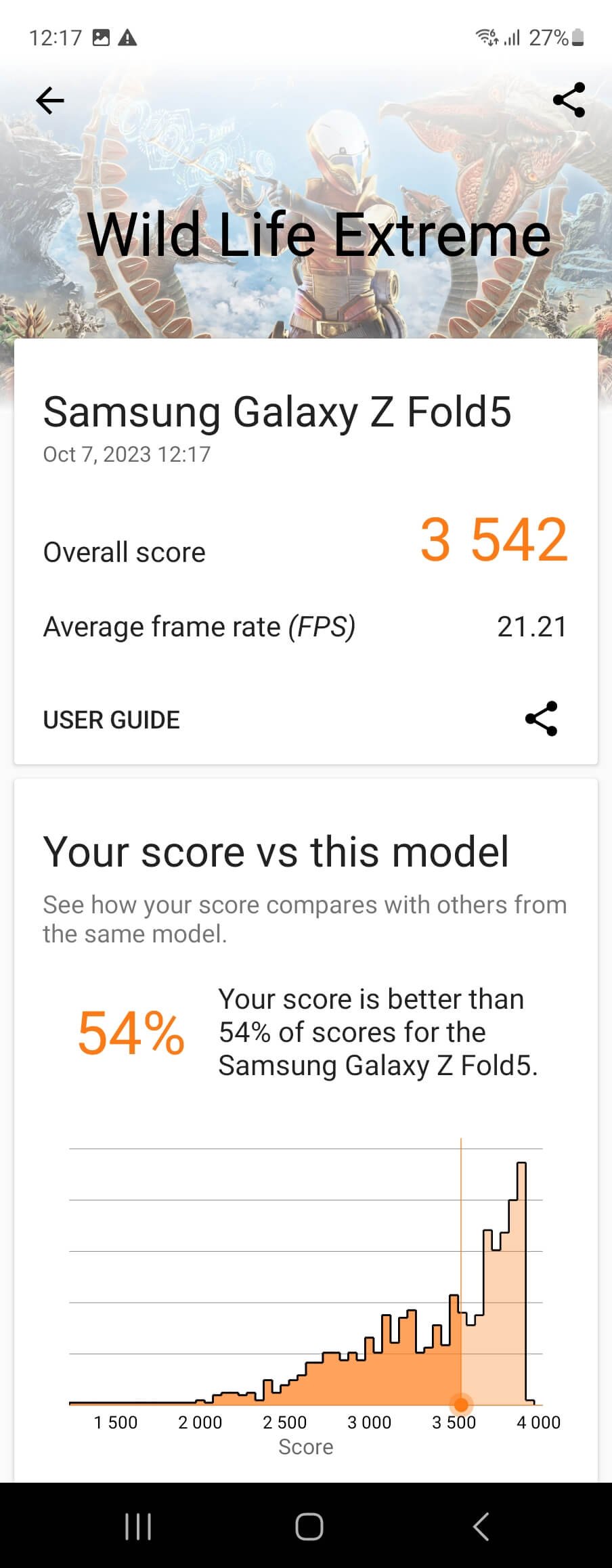Share the score using the card's share icon

pos(541,718)
